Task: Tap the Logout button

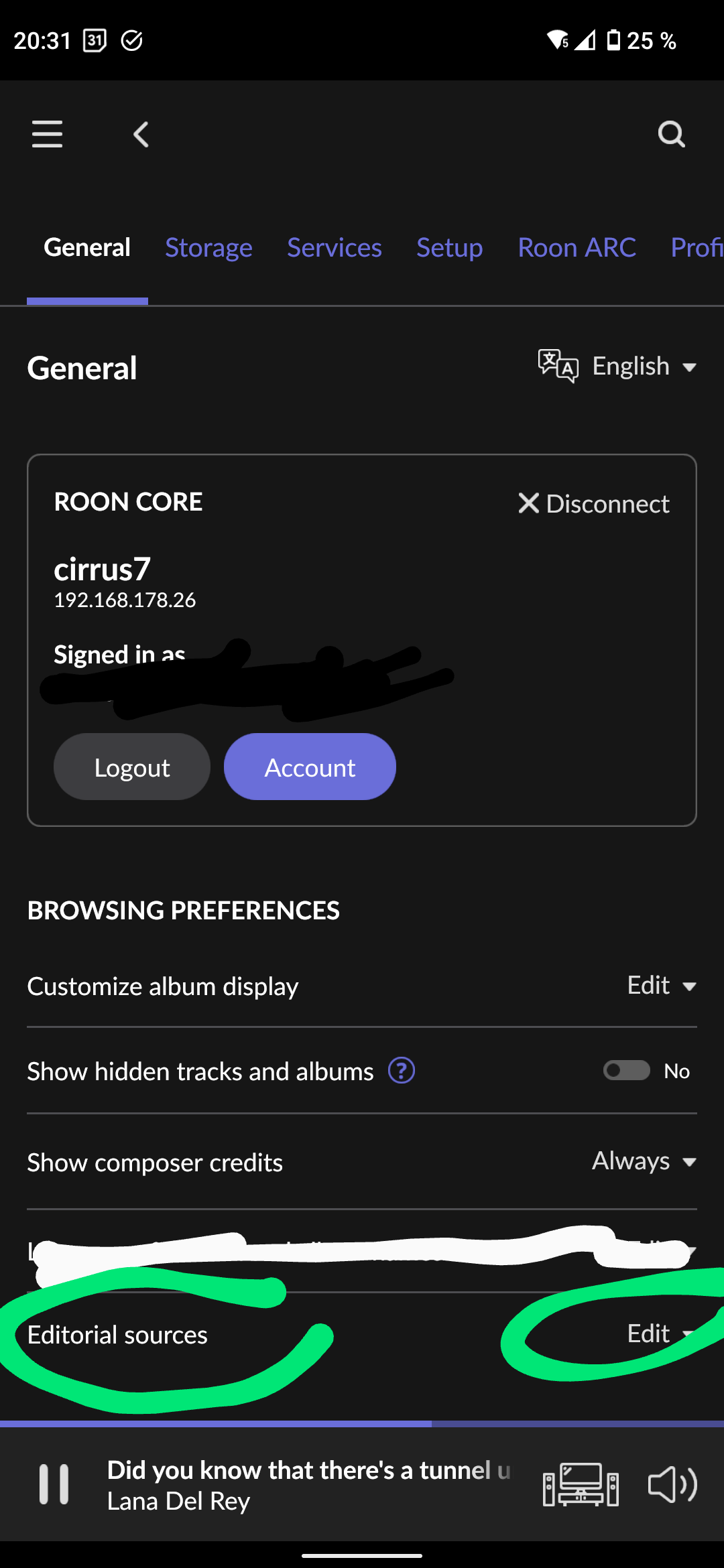Action: coord(132,767)
